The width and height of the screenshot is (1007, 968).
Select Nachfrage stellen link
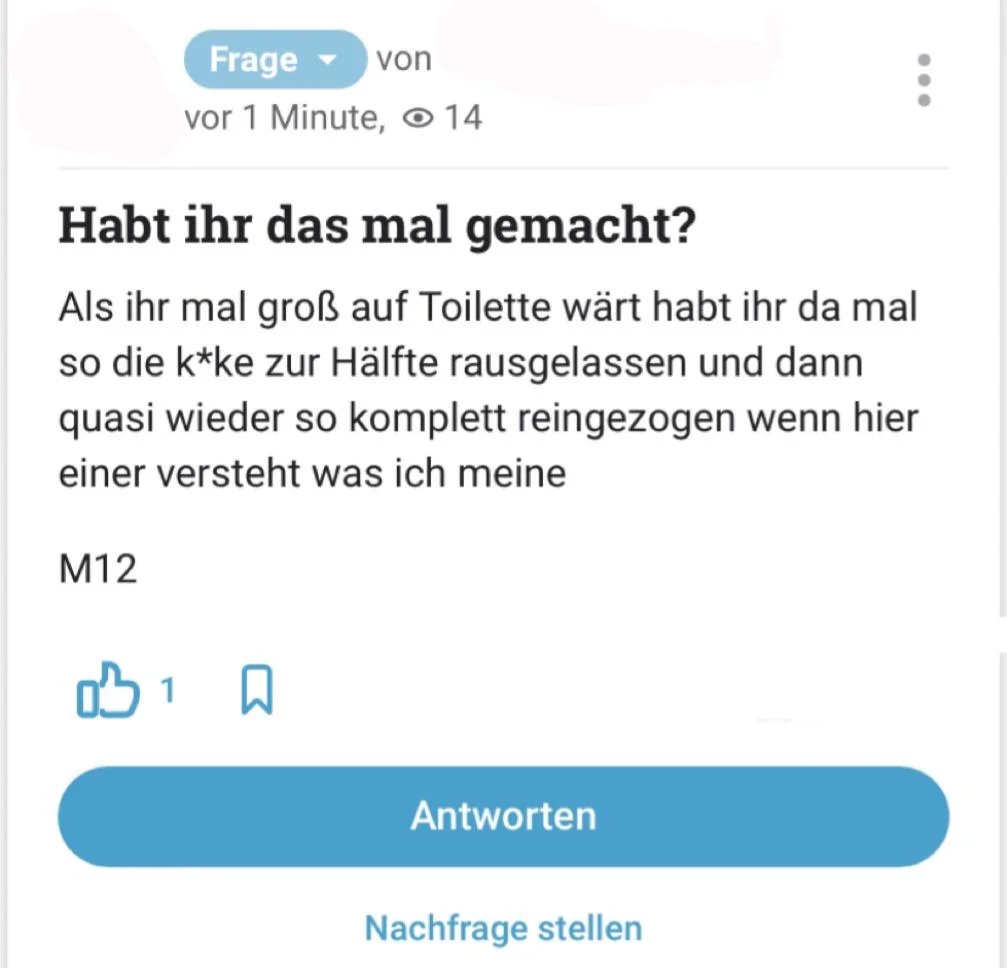coord(503,927)
